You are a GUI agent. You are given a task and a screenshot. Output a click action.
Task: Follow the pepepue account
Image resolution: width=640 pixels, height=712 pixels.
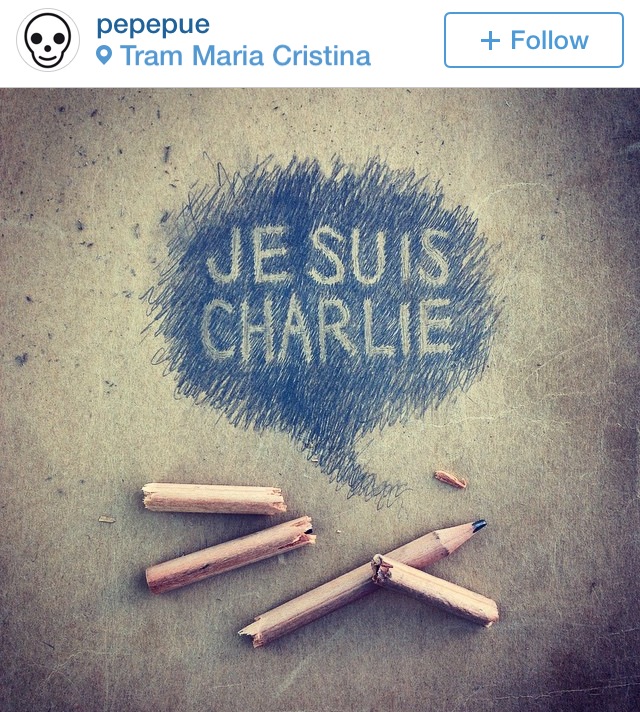[x=534, y=40]
